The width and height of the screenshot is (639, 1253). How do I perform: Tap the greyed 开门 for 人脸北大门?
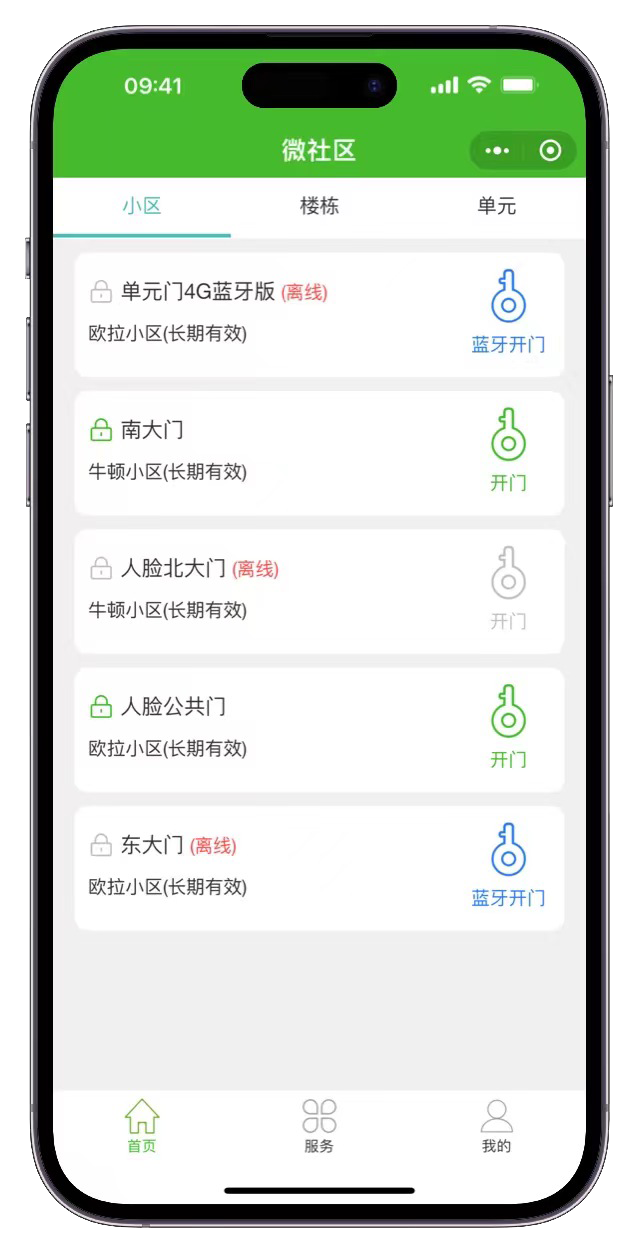coord(508,588)
